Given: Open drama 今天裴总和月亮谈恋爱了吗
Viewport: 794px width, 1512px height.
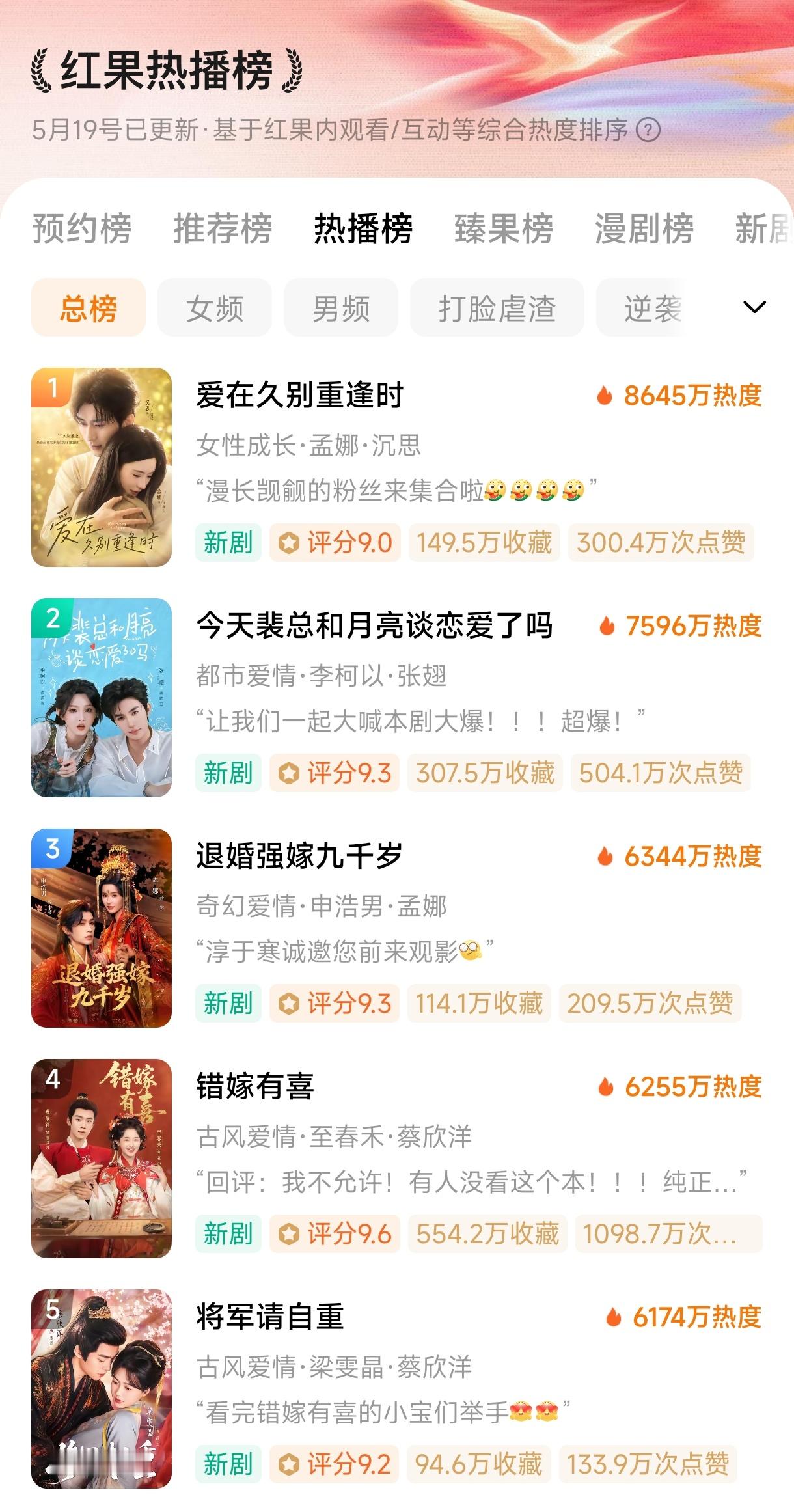Looking at the screenshot, I should click(397, 698).
